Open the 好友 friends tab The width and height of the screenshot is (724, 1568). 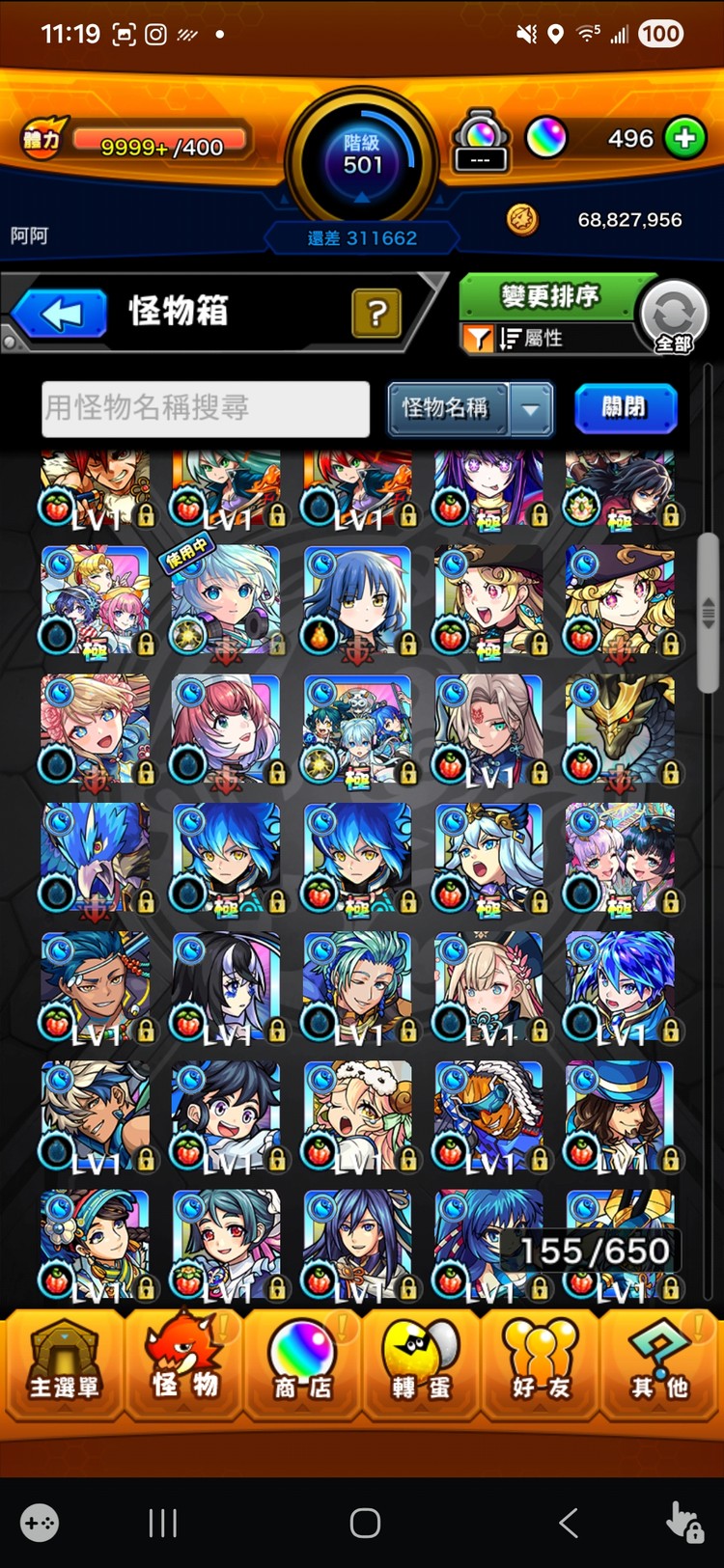coord(540,1363)
